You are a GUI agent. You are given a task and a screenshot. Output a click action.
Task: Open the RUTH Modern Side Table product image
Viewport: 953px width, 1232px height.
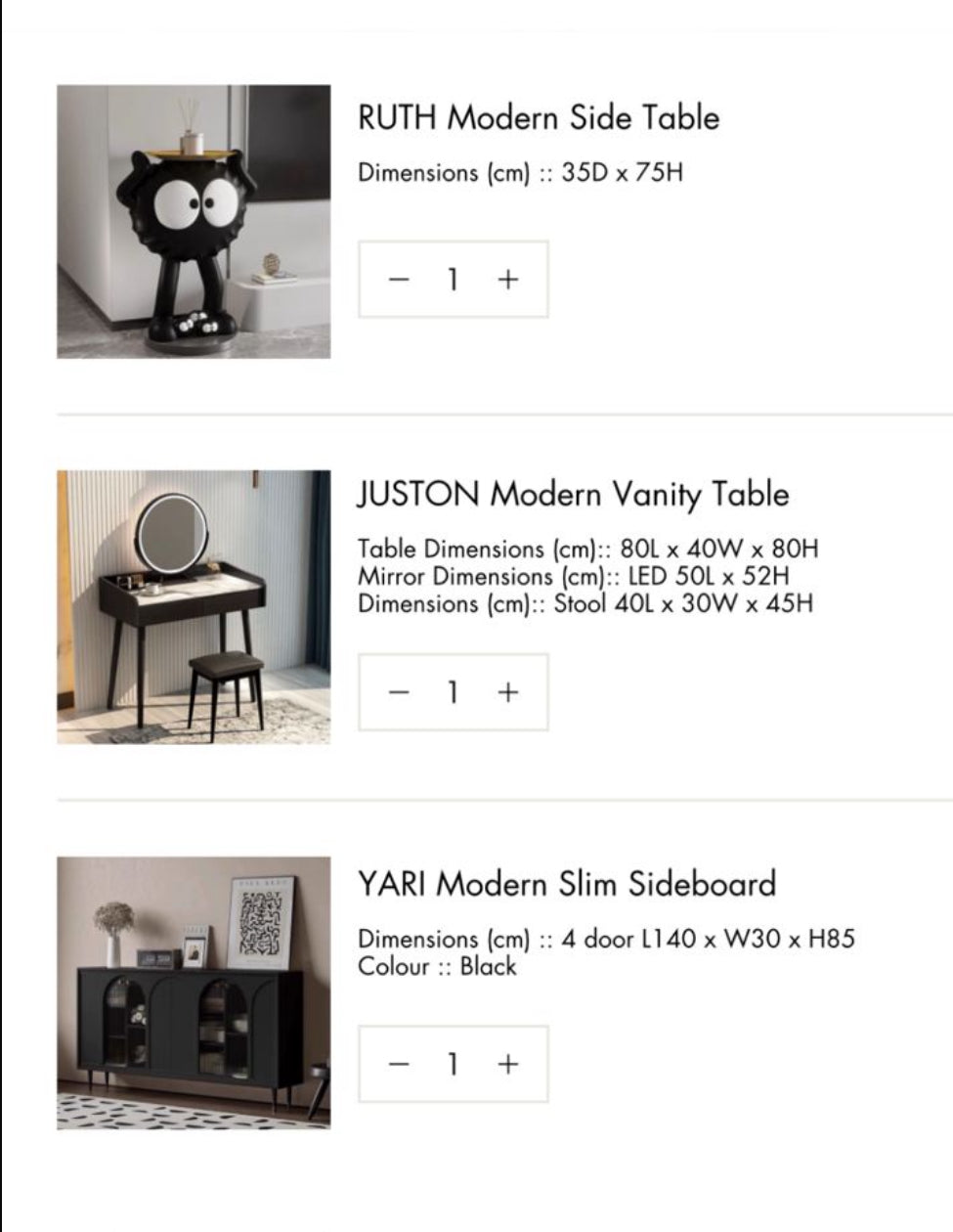pos(194,222)
